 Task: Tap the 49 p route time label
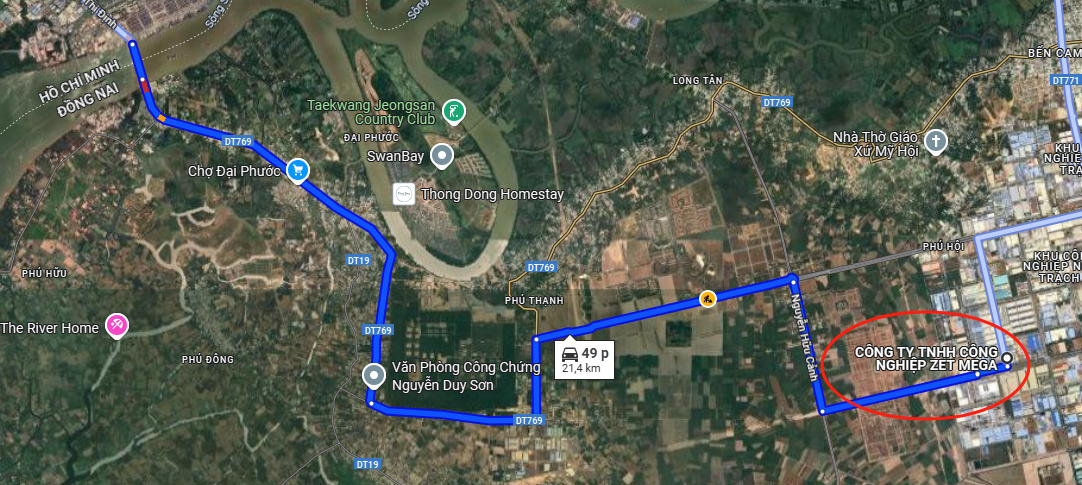[x=584, y=360]
